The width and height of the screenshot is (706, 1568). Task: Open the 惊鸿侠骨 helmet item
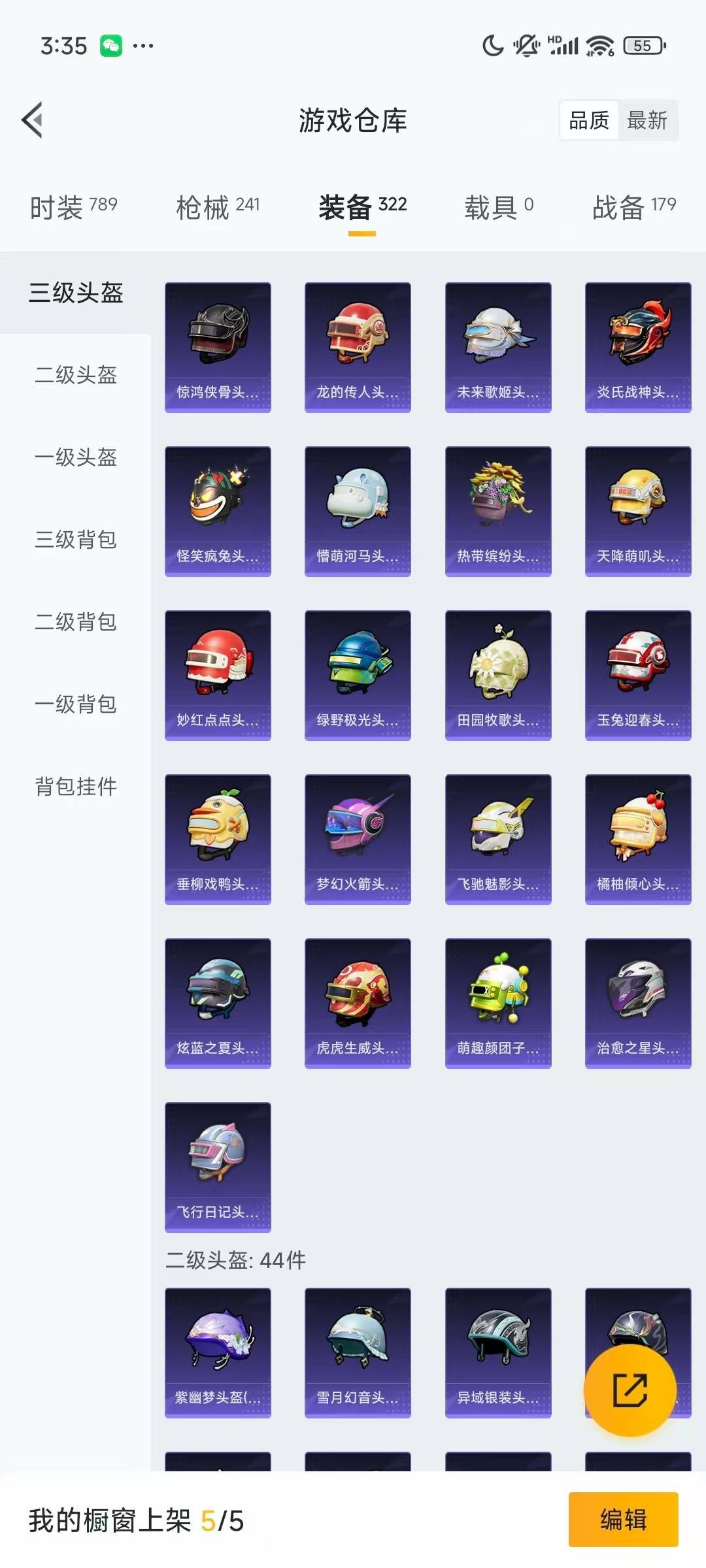[218, 348]
